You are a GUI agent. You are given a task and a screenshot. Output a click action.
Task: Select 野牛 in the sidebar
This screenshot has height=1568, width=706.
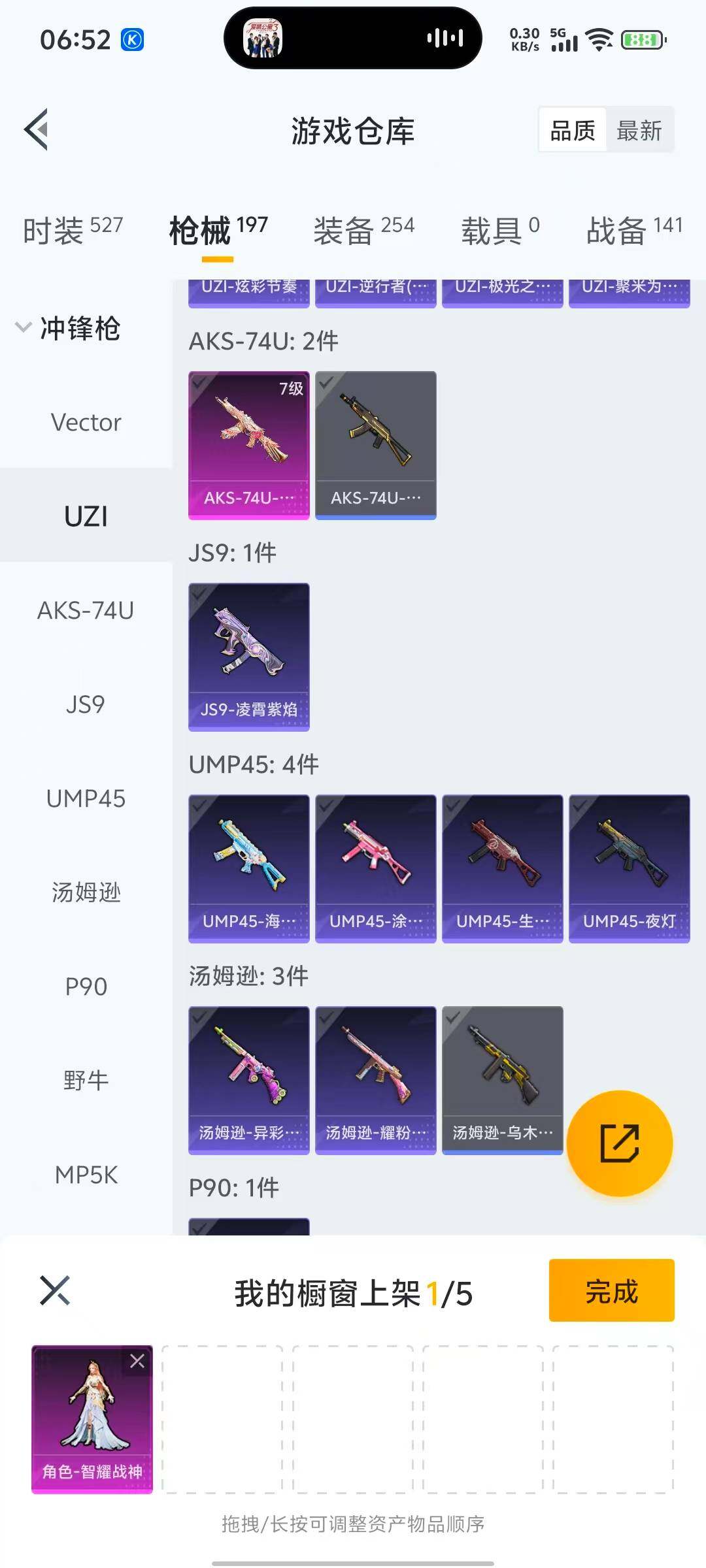[86, 1081]
